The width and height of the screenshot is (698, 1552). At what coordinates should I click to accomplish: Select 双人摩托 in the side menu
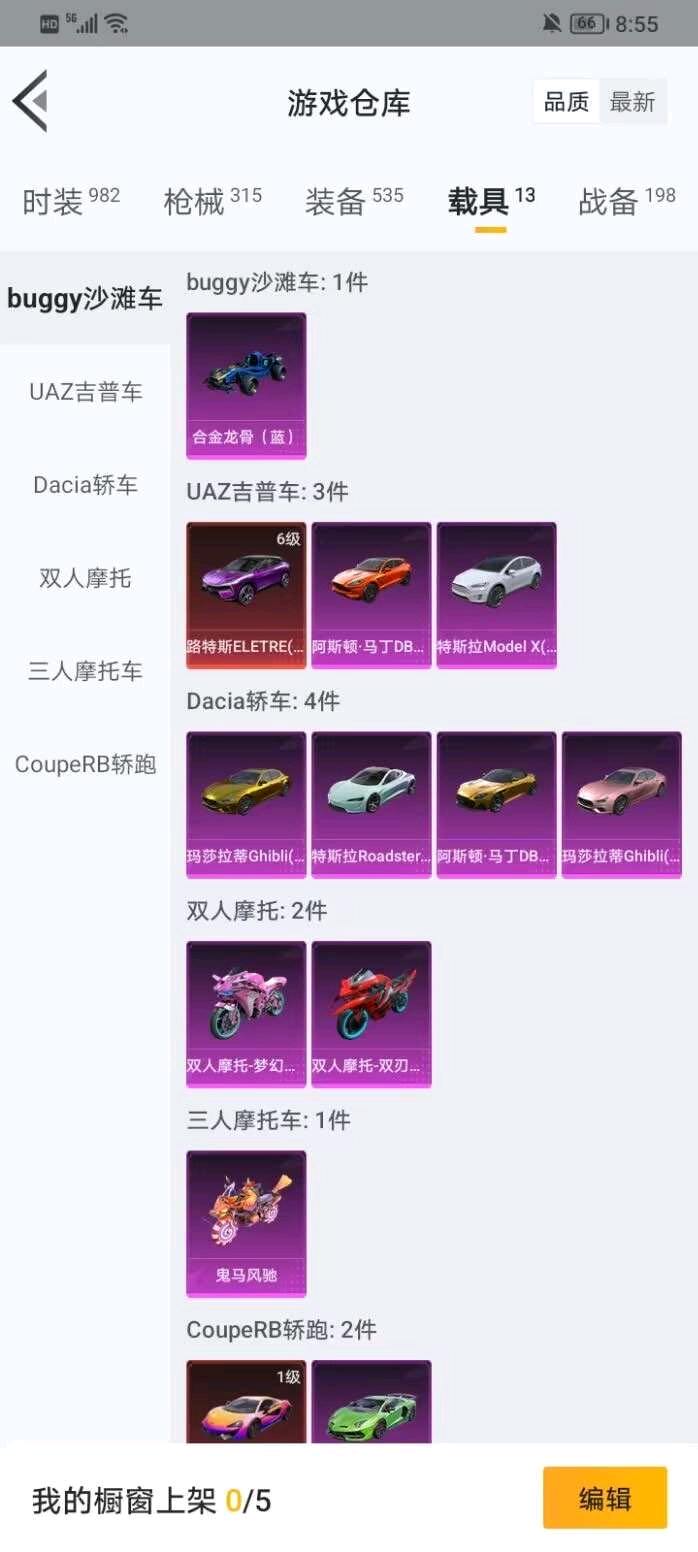coord(85,578)
